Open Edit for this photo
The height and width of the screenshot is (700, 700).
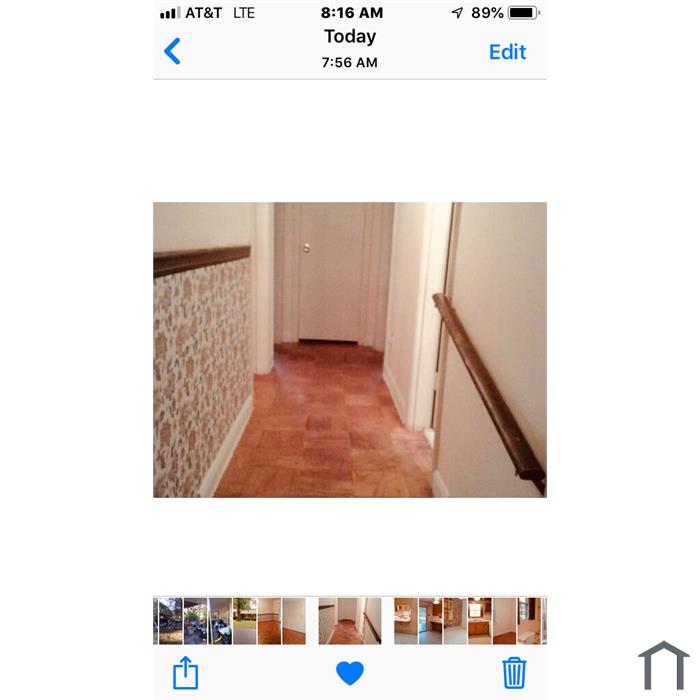[x=507, y=52]
